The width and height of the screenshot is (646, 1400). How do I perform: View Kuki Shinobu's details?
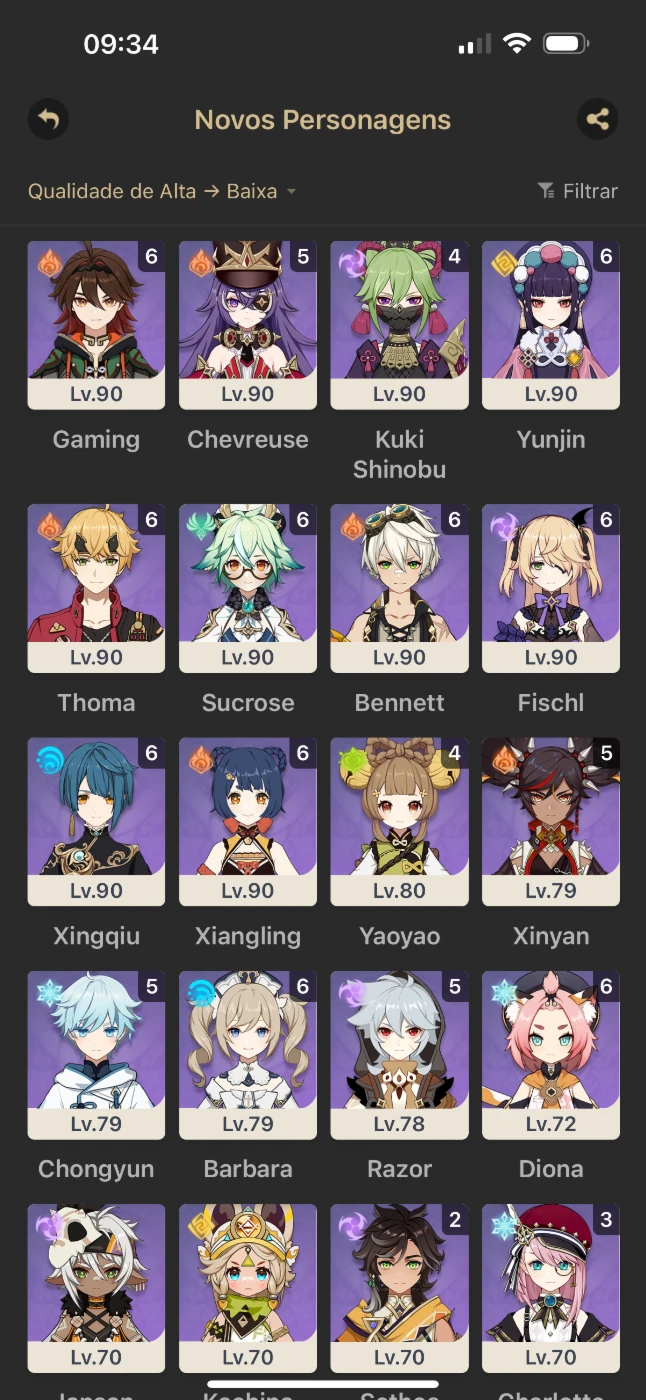(x=399, y=325)
